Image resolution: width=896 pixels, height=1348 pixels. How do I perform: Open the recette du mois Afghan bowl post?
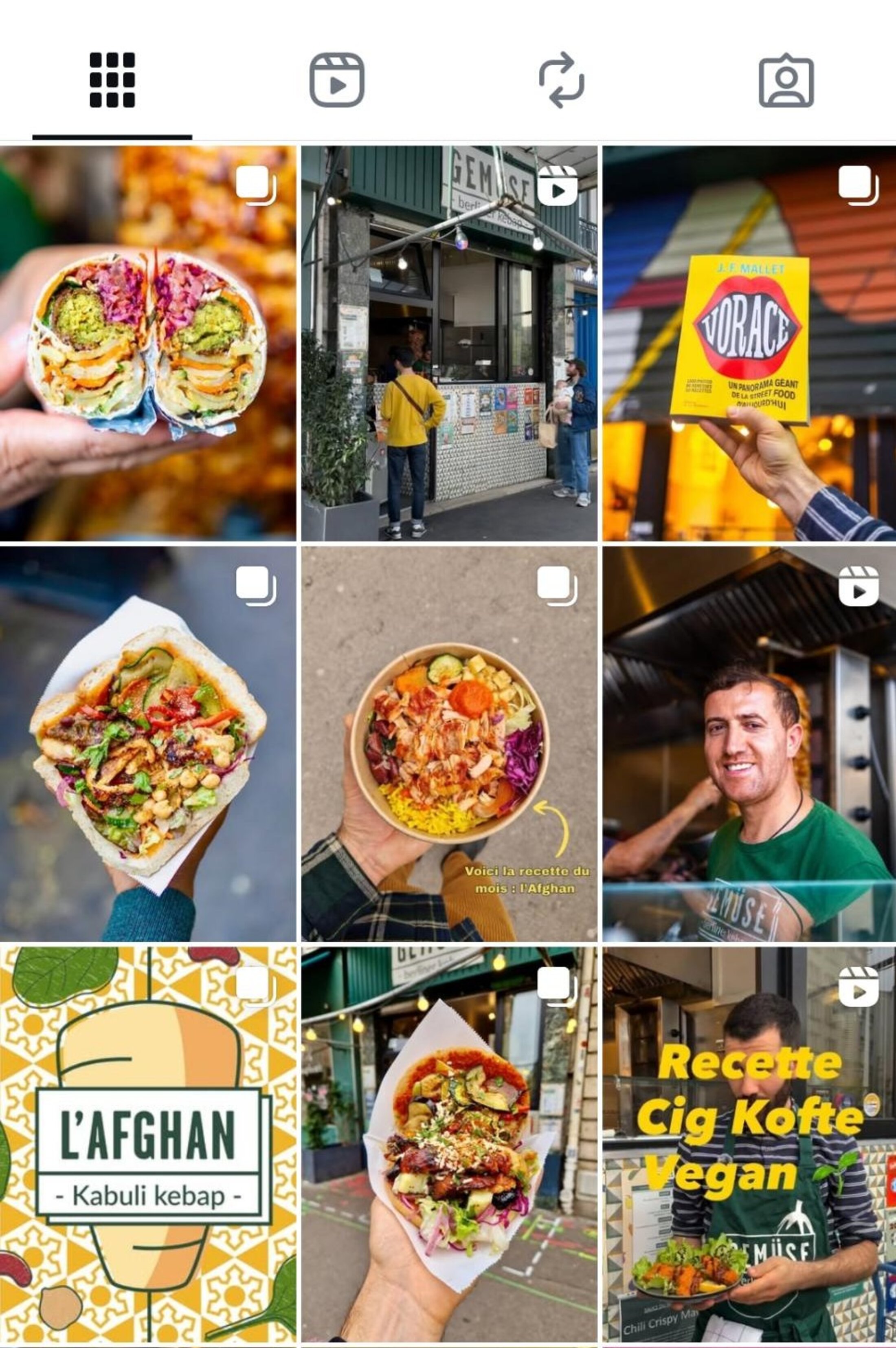click(x=449, y=743)
